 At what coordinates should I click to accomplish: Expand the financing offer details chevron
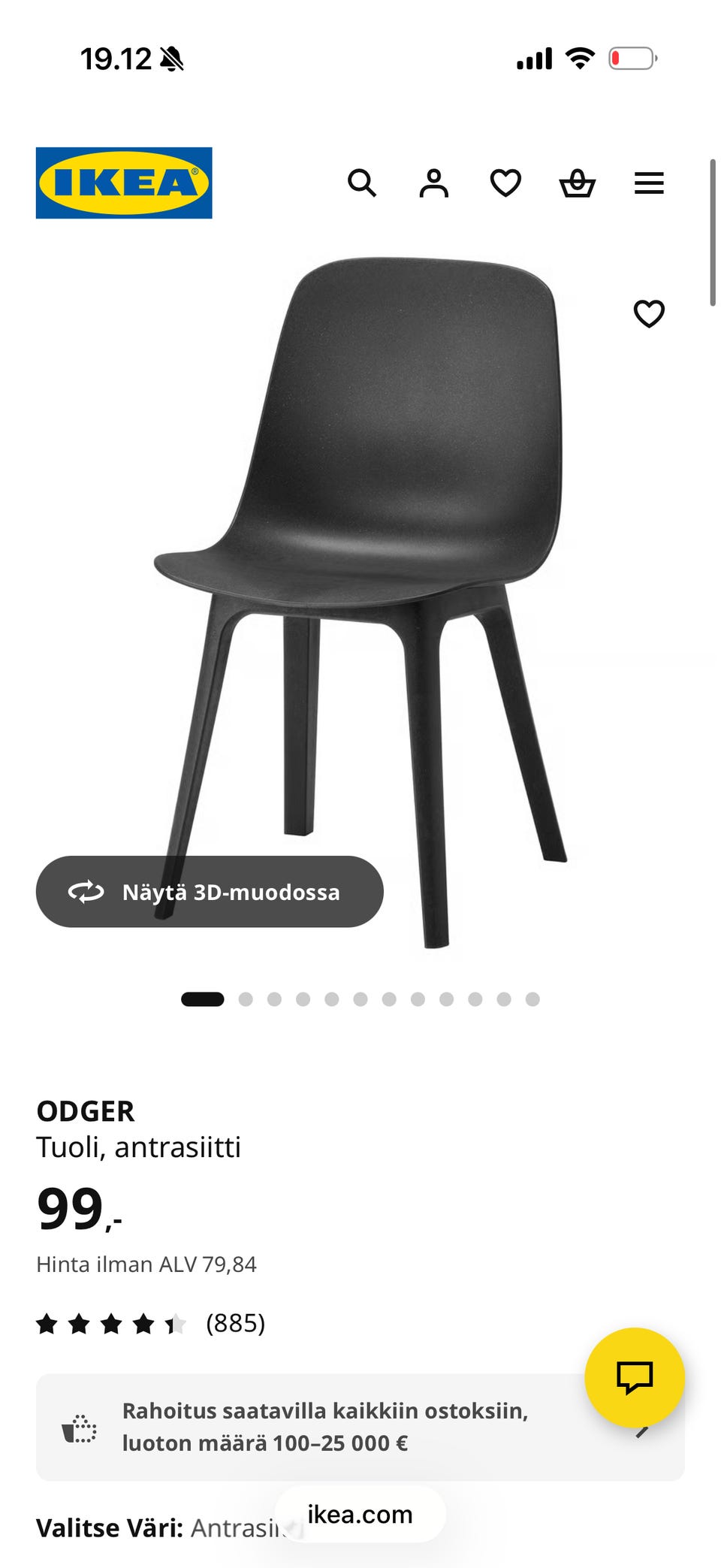tap(644, 1431)
